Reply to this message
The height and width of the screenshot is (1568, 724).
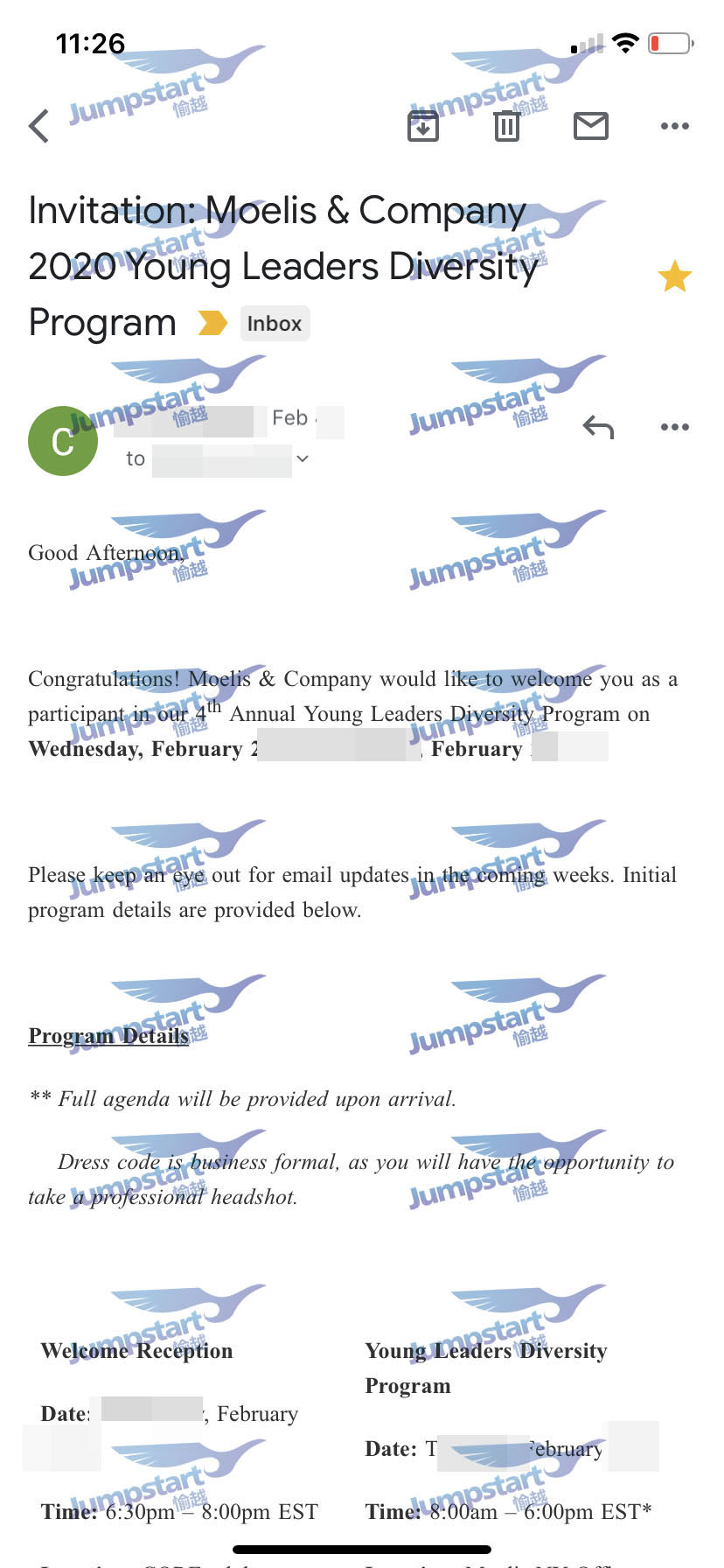point(598,428)
